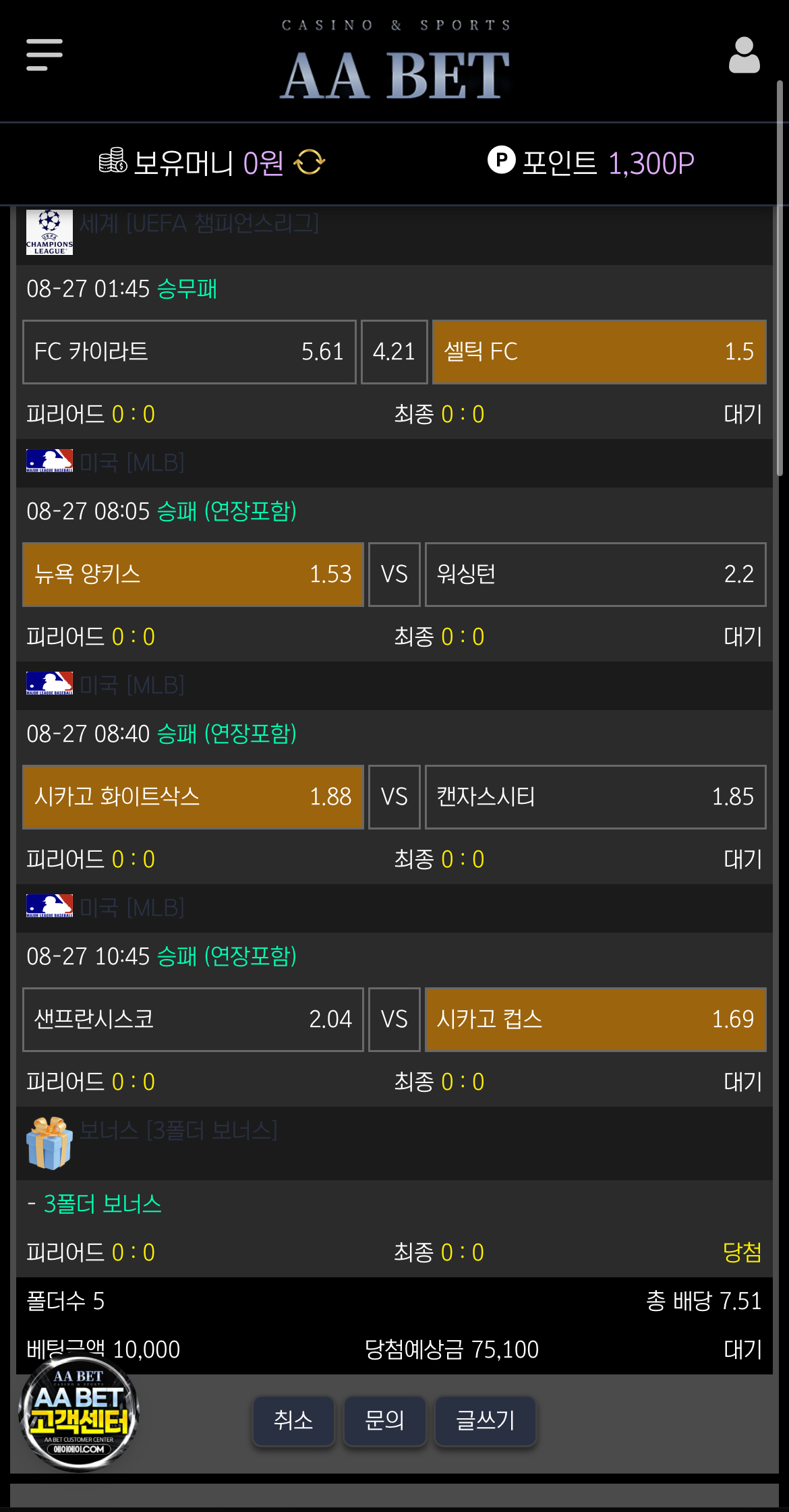Open the hamburger menu
Screen dimensions: 789x1512
(44, 55)
